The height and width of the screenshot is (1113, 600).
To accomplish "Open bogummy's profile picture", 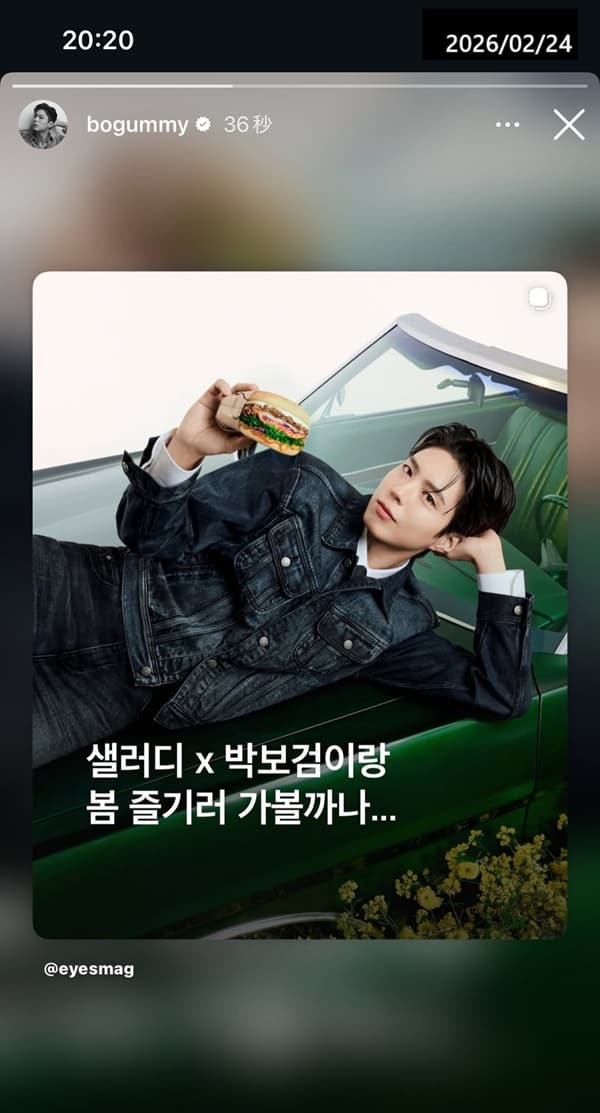I will coord(43,125).
